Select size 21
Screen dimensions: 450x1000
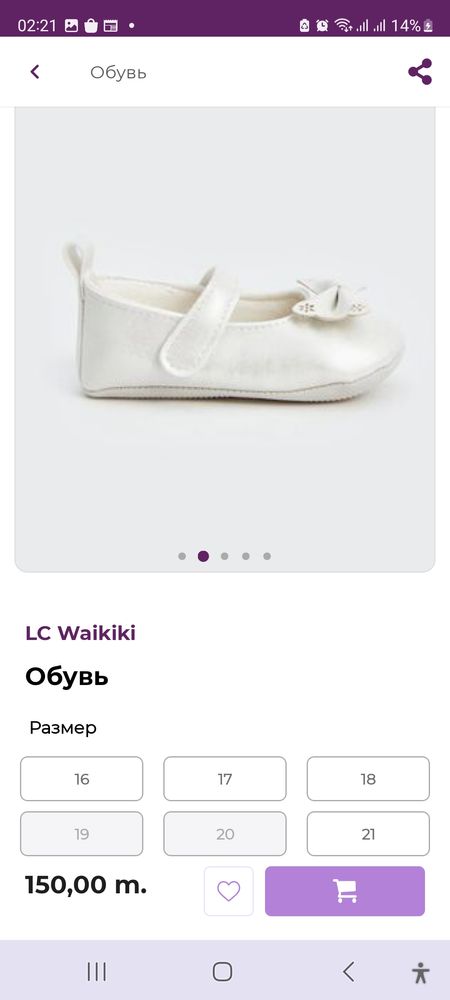tap(368, 834)
